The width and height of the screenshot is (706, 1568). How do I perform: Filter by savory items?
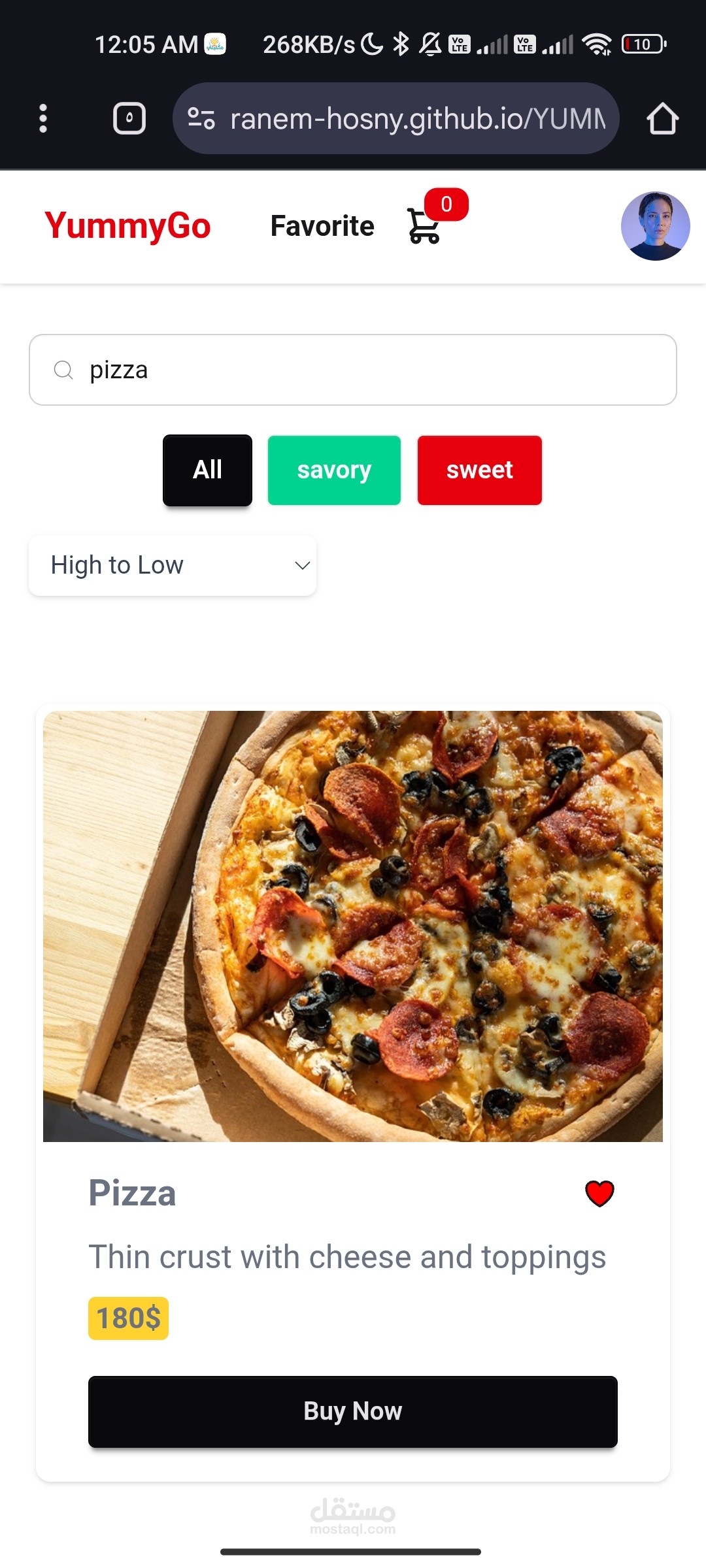(x=334, y=470)
